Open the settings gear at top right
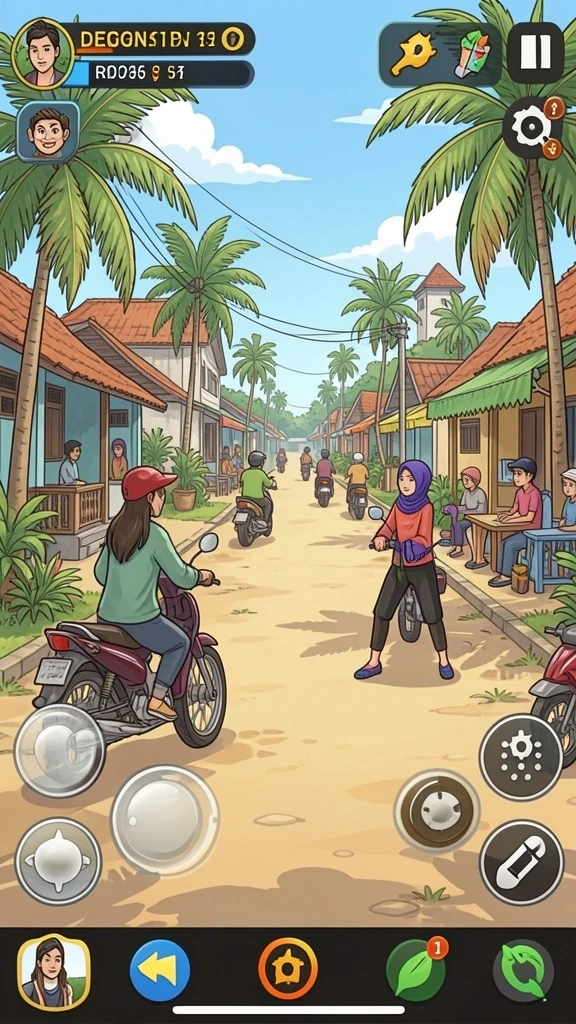The width and height of the screenshot is (576, 1024). tap(532, 128)
